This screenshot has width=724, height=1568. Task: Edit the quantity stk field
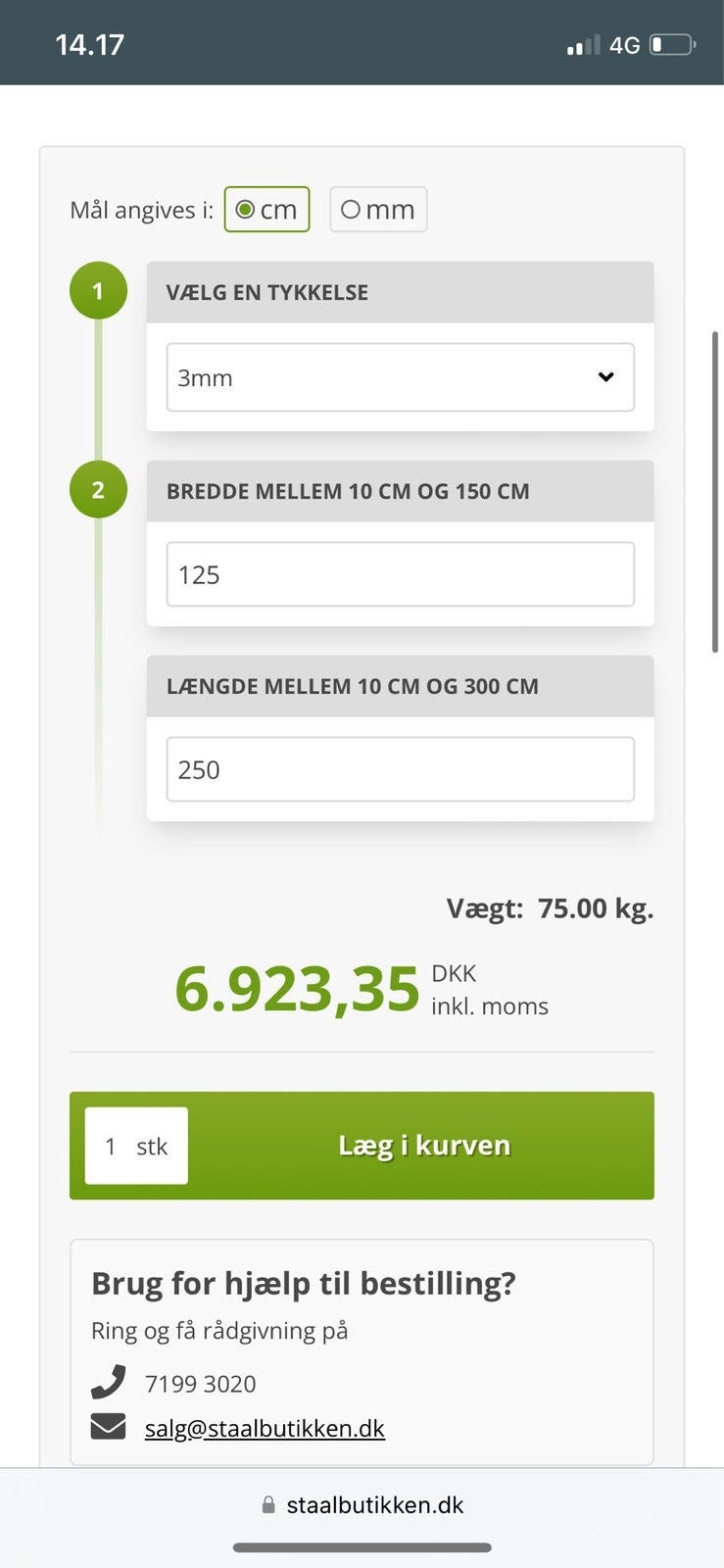pos(136,1146)
